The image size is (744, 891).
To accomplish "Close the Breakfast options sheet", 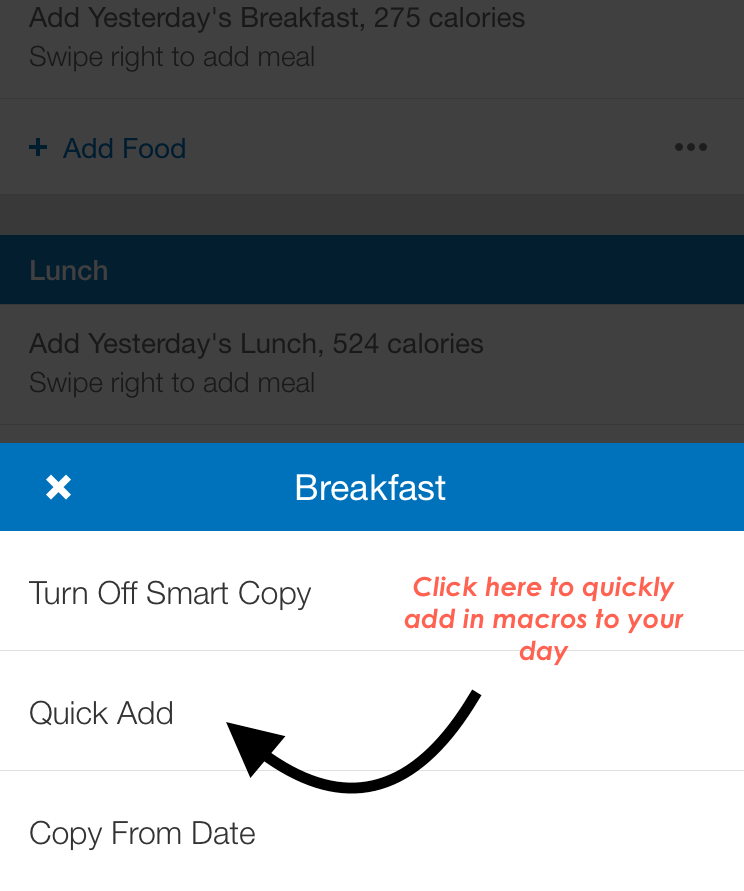I will click(x=59, y=487).
